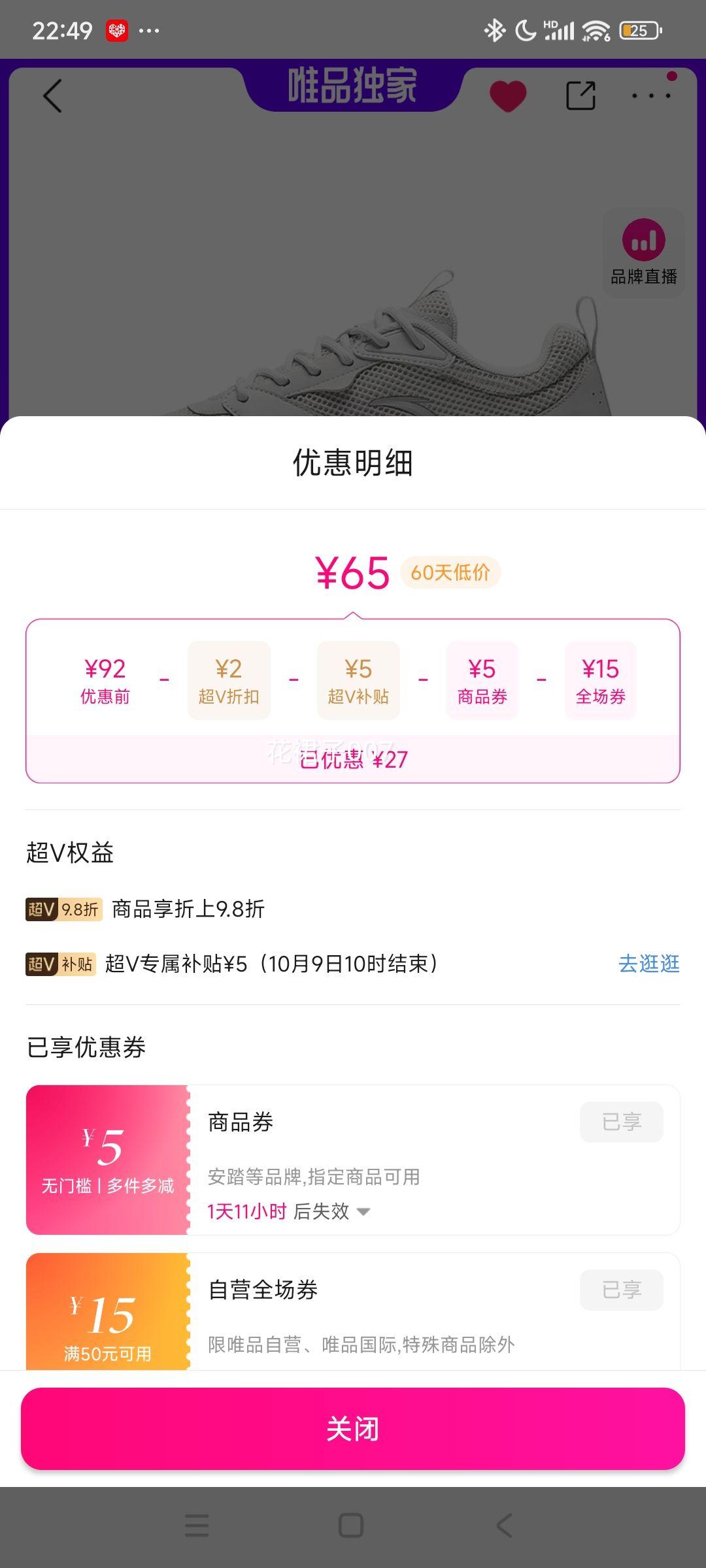Go back with the top-left arrow
This screenshot has width=706, height=1568.
[x=52, y=96]
